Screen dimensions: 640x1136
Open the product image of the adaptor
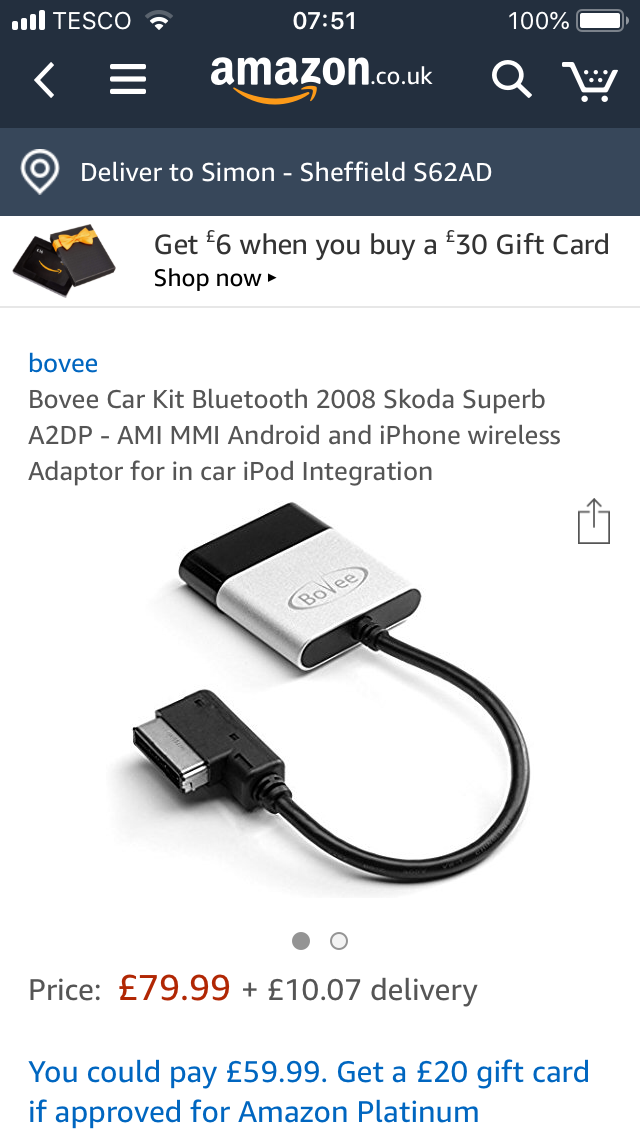pyautogui.click(x=320, y=710)
